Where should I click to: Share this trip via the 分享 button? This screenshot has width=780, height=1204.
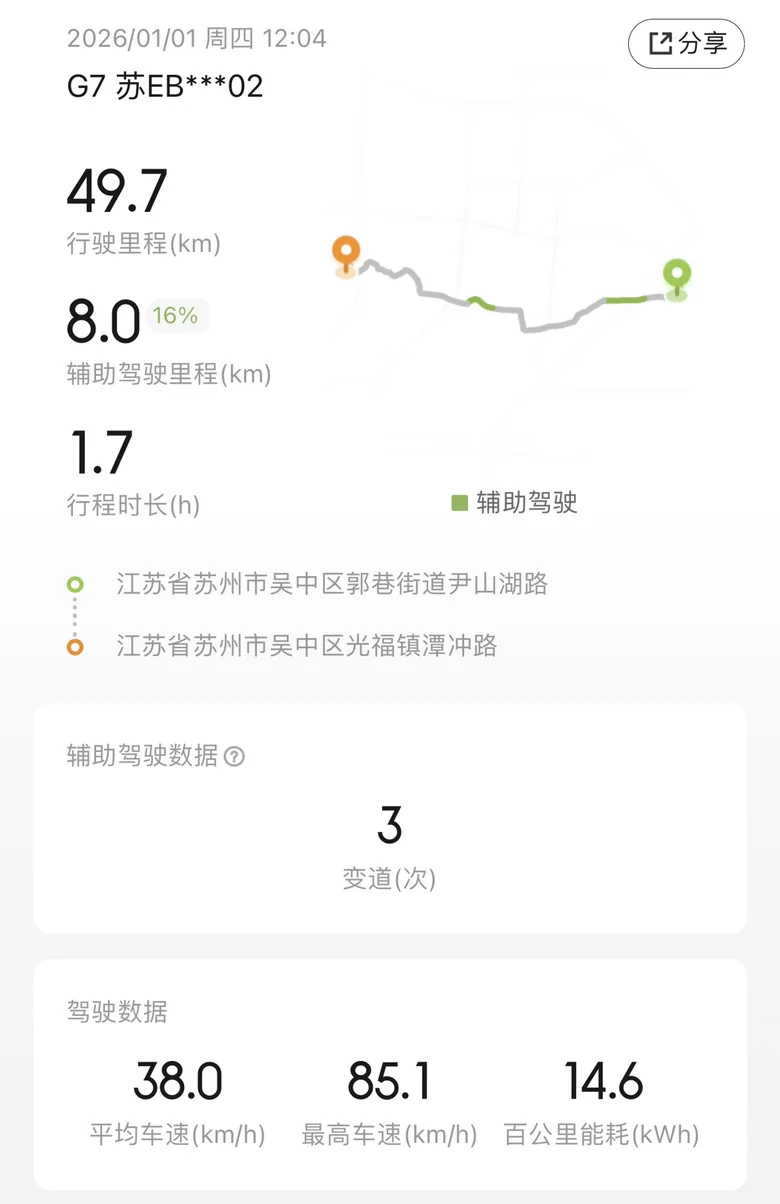pos(686,44)
